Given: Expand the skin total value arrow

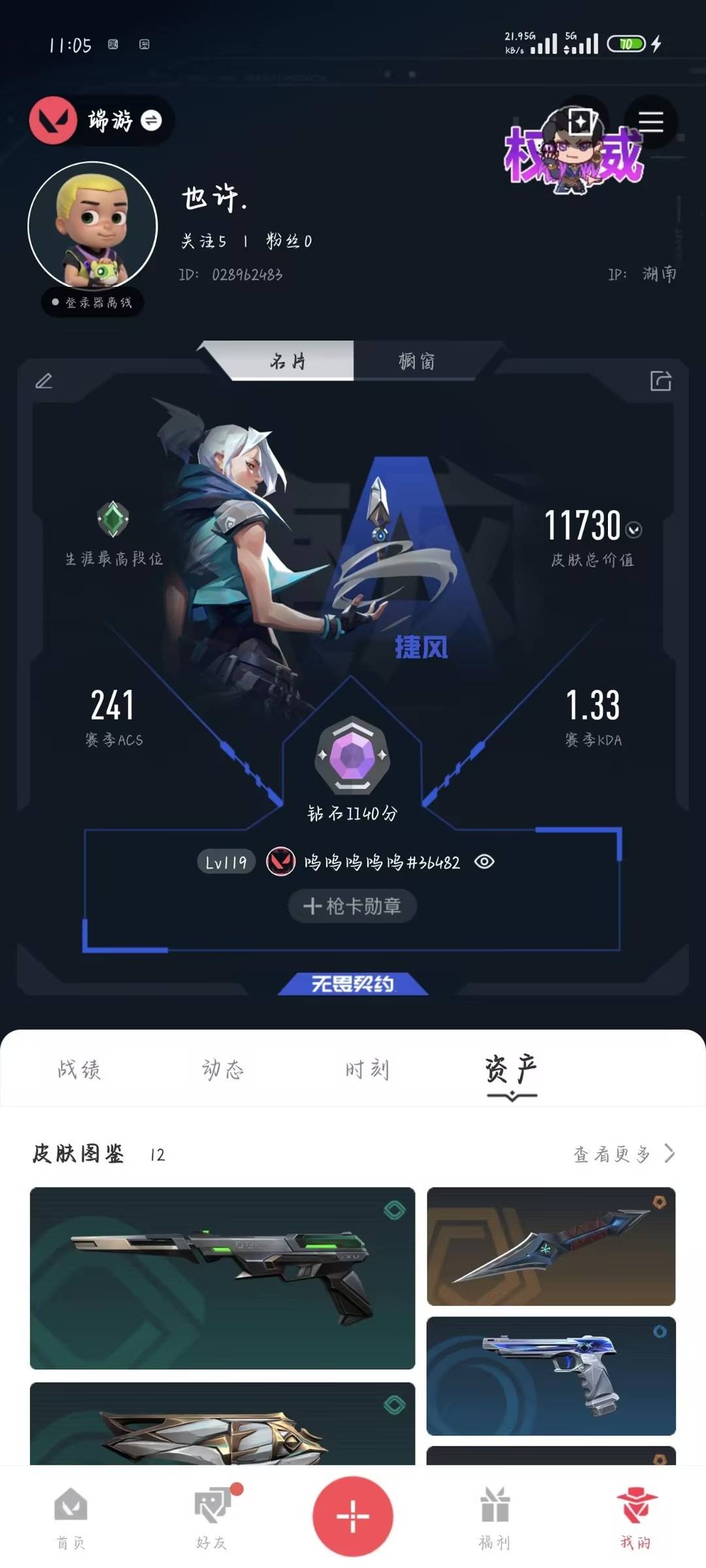Looking at the screenshot, I should click(x=633, y=530).
